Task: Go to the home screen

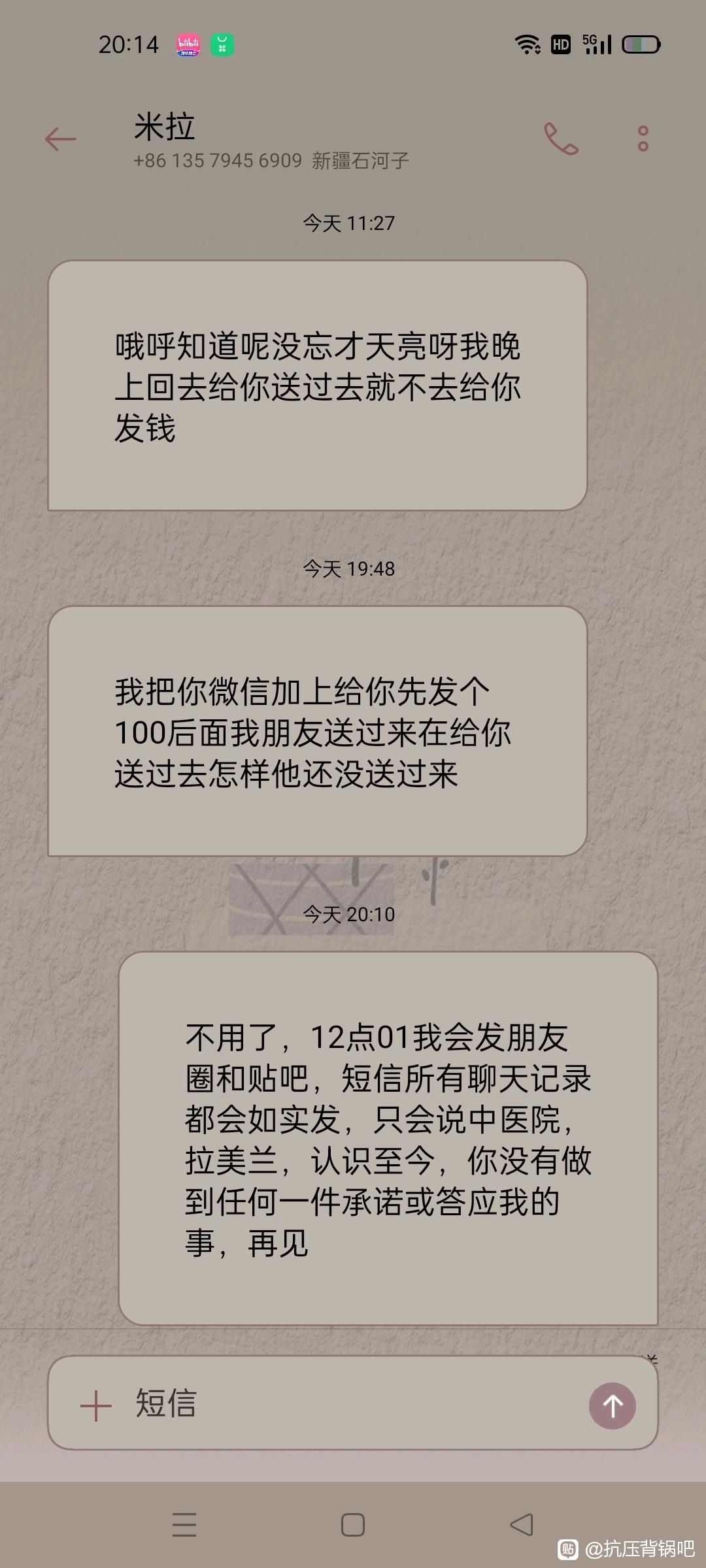Action: pos(353,1525)
